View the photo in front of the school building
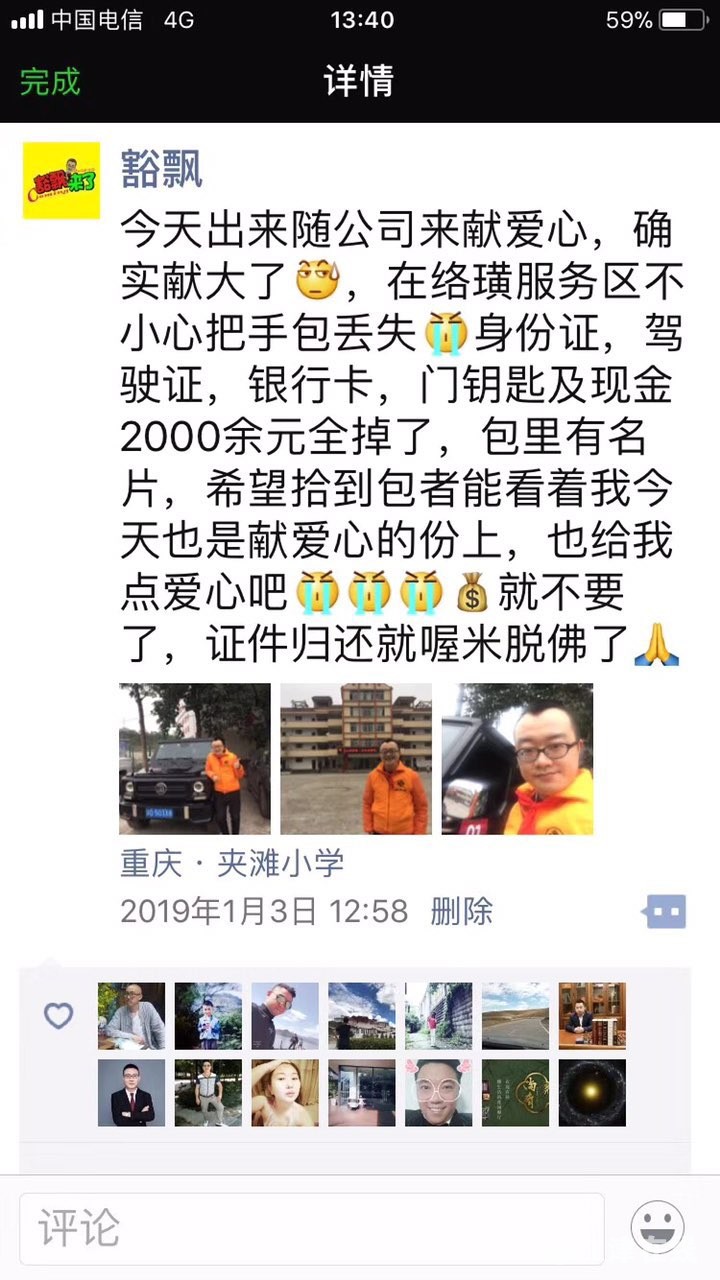This screenshot has height=1280, width=720. pos(356,759)
